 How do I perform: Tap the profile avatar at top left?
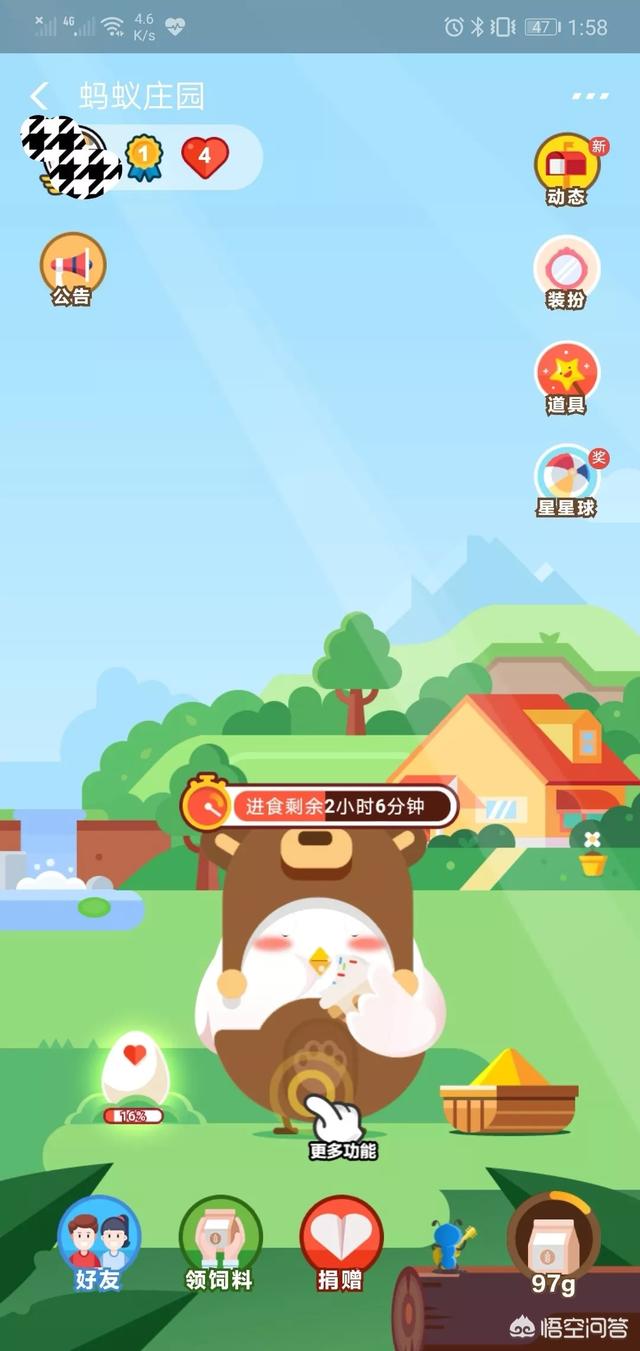pos(70,156)
